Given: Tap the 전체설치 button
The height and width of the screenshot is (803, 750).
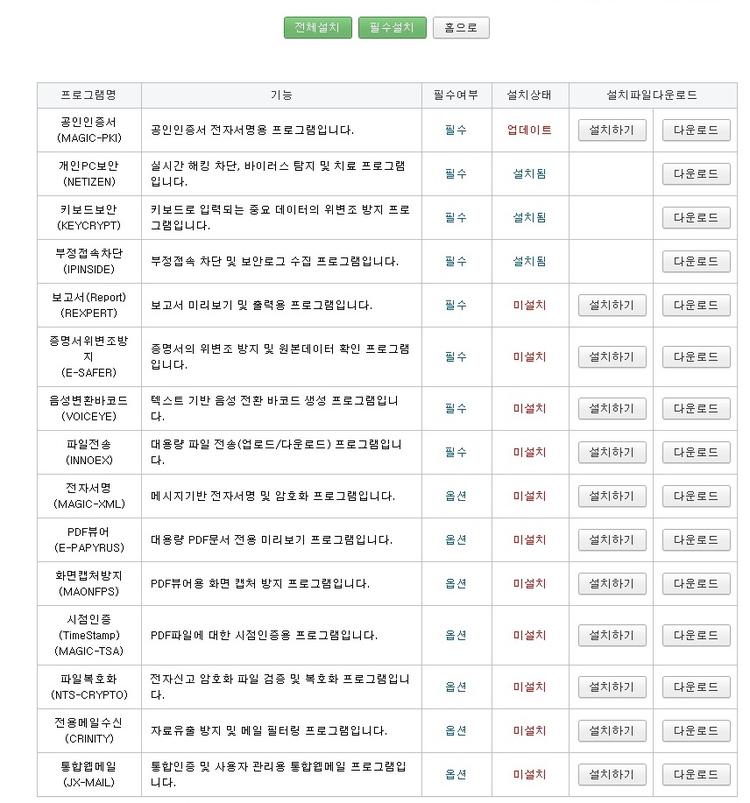Looking at the screenshot, I should [317, 28].
